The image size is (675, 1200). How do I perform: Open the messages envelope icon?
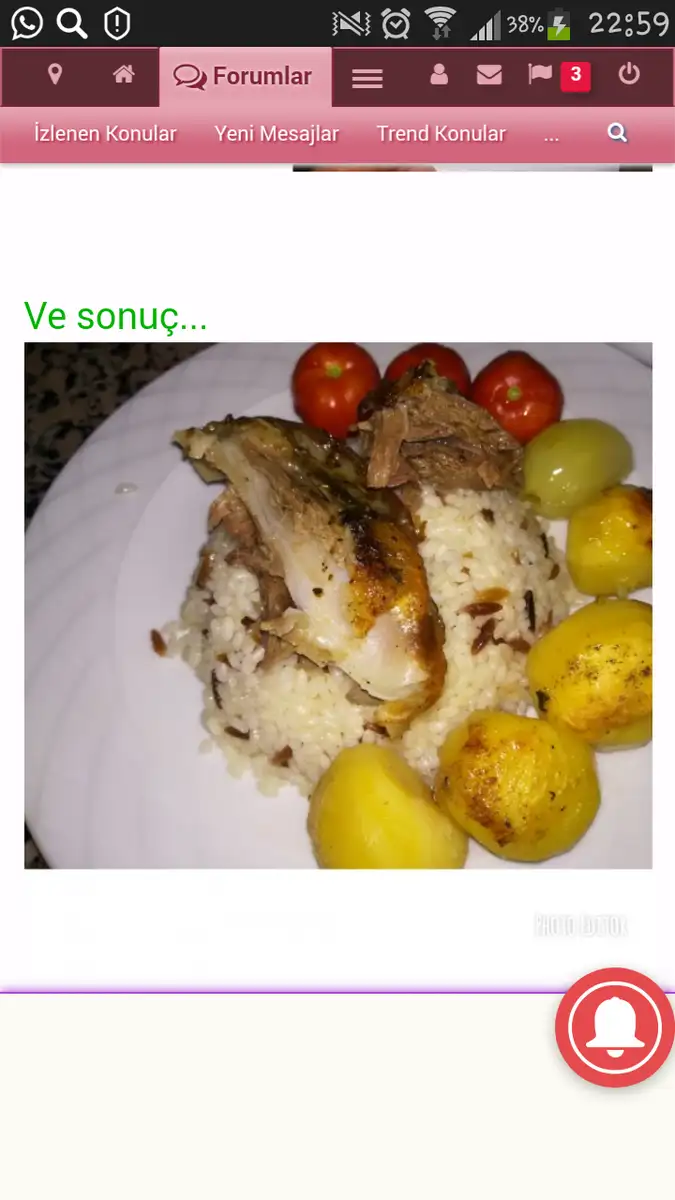[489, 75]
